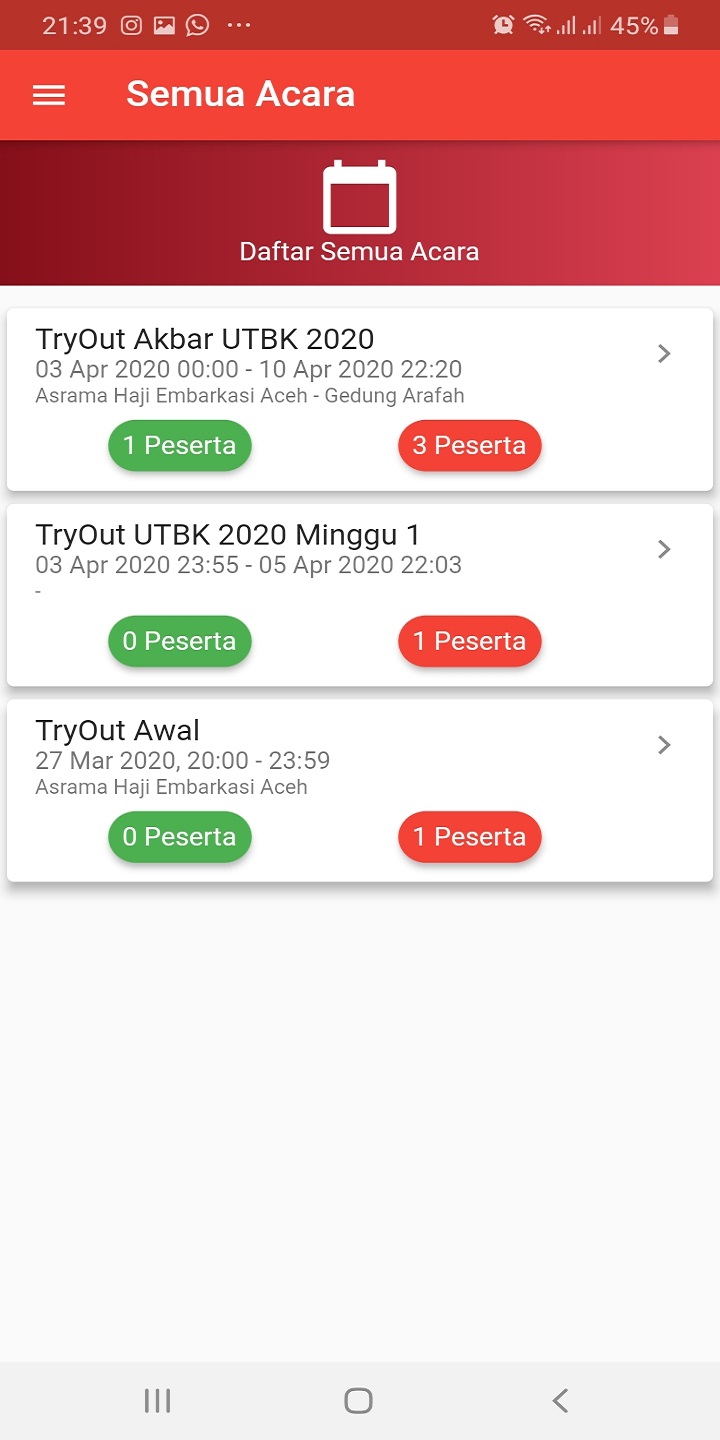Tap green 1 Peserta chip in TryOut Akbar
This screenshot has width=720, height=1440.
point(180,446)
